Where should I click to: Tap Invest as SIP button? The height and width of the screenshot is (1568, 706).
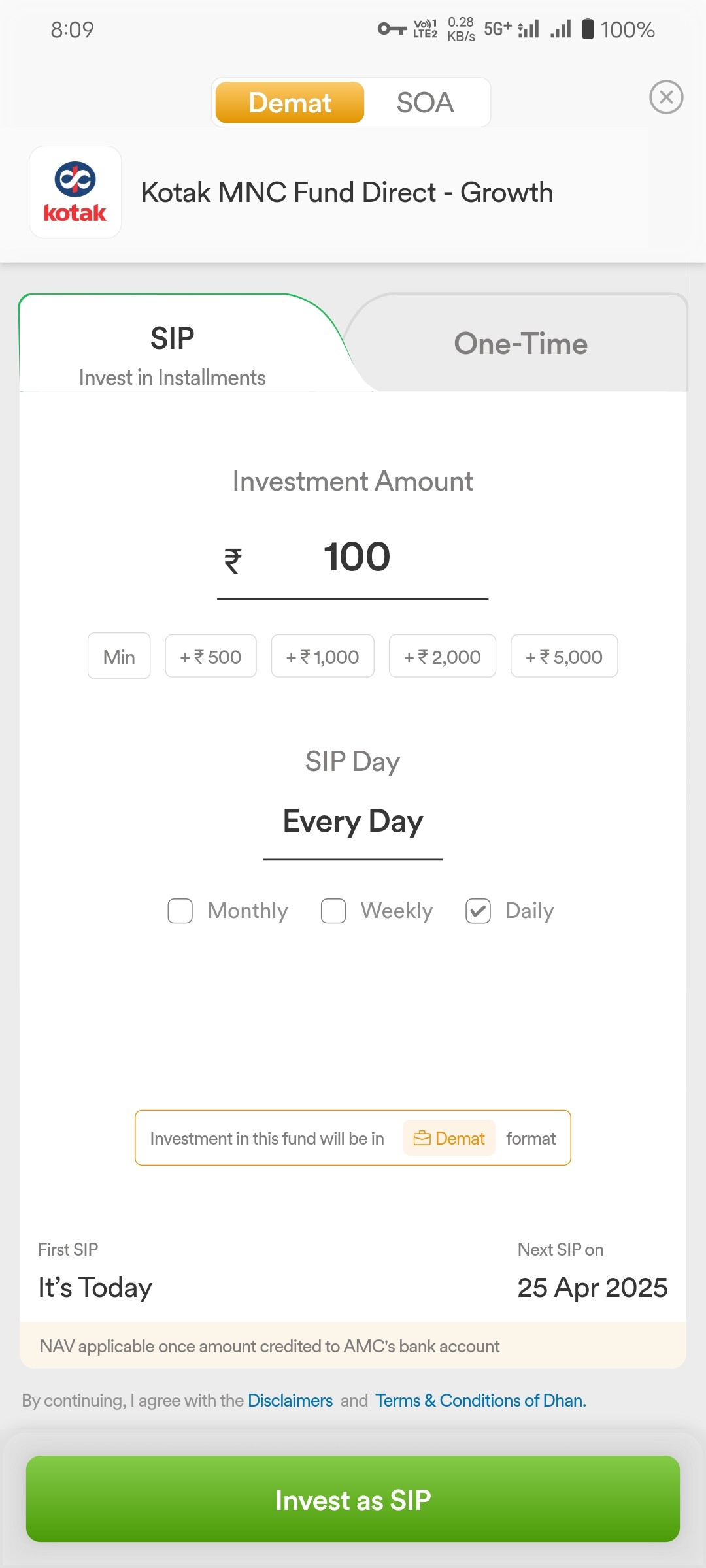(x=353, y=1499)
